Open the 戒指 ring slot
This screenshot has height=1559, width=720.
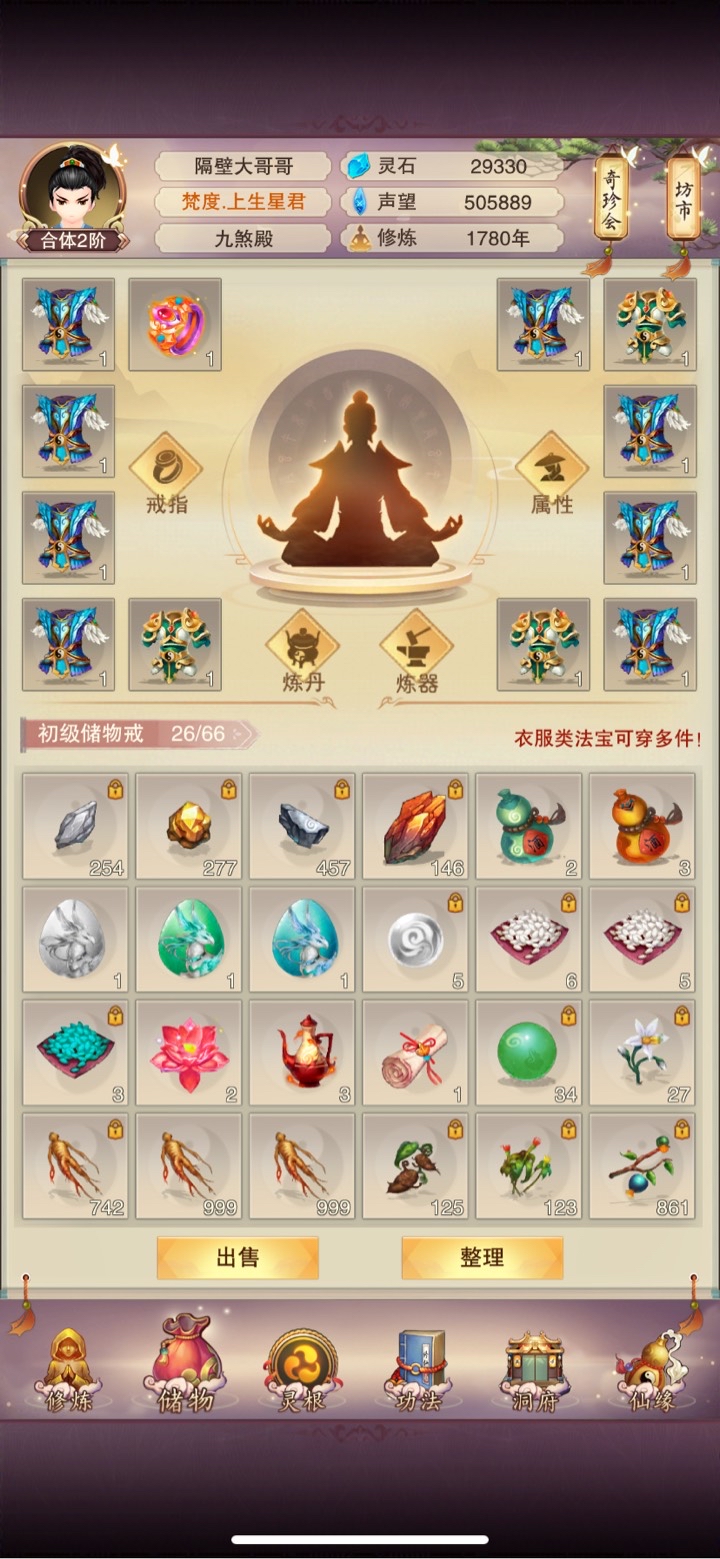tap(166, 473)
